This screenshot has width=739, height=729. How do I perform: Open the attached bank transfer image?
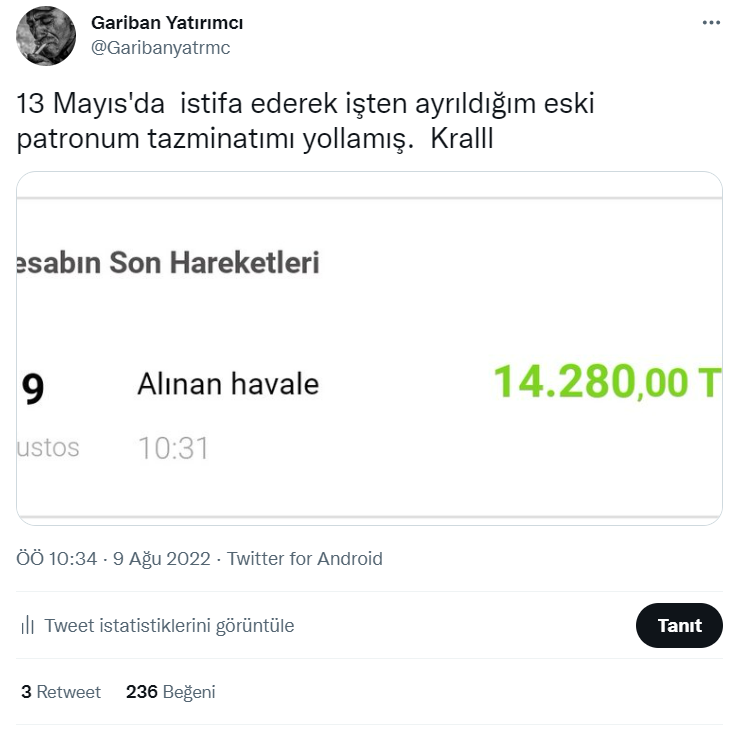(369, 348)
